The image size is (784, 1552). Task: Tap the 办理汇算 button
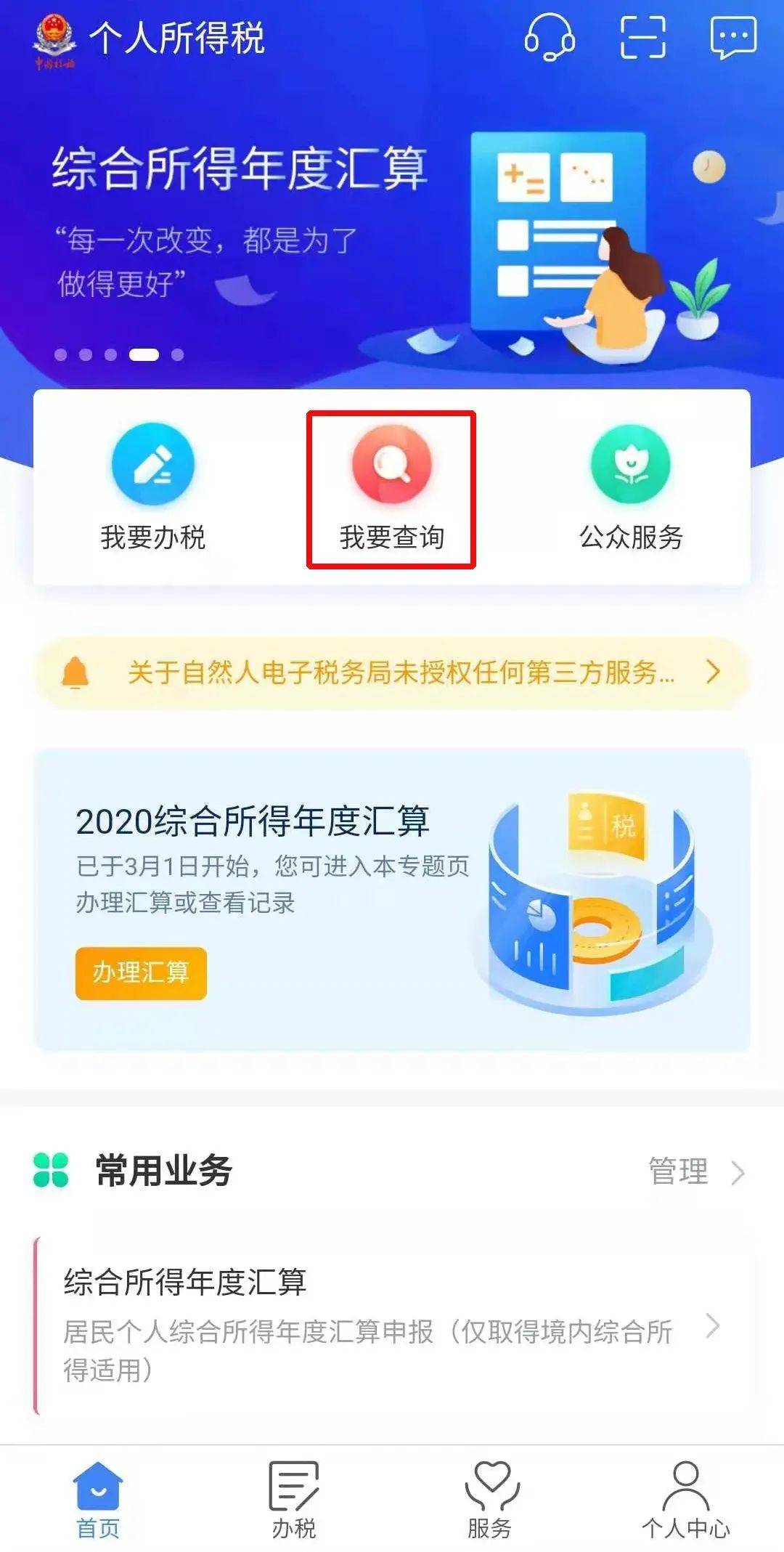141,972
